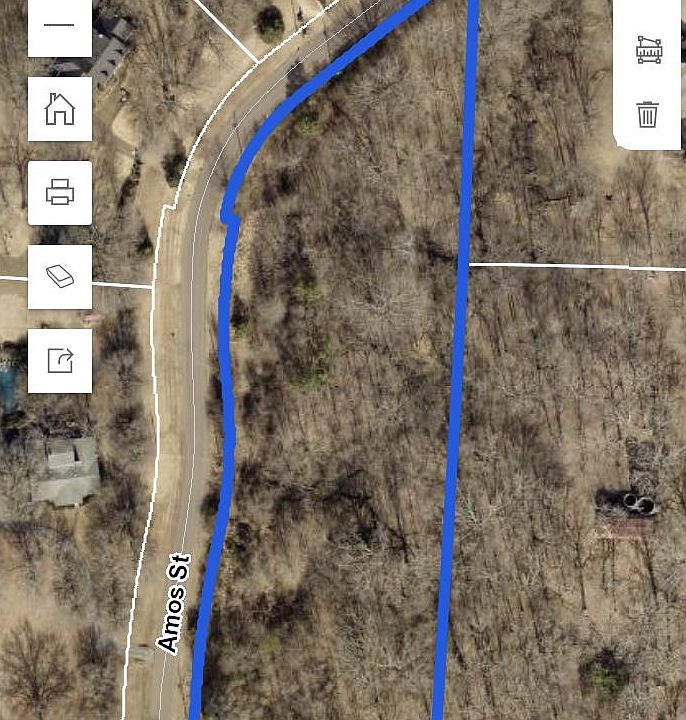This screenshot has height=720, width=686.
Task: Delete selection with trash icon
Action: tap(648, 114)
